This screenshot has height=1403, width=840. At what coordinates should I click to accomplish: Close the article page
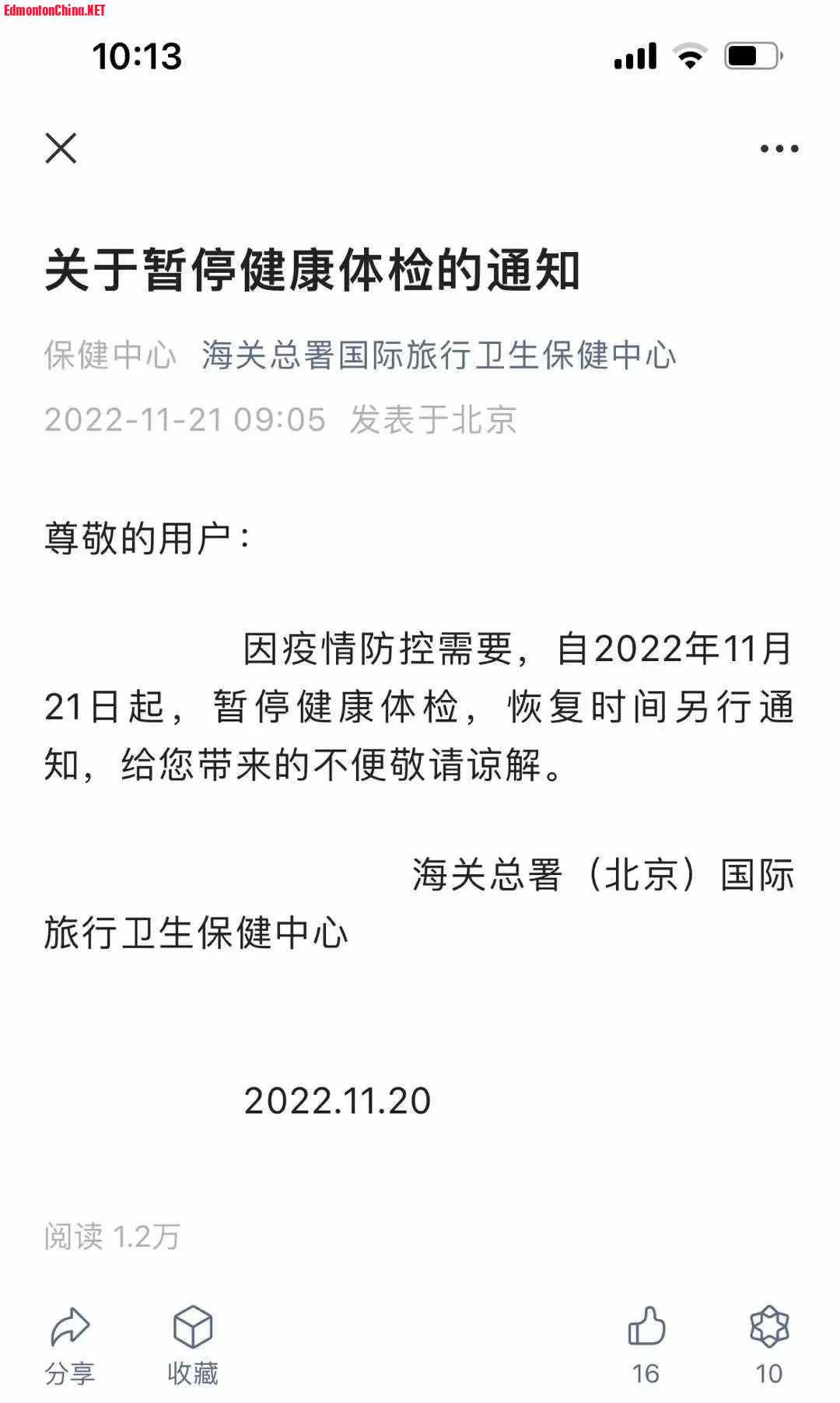[61, 148]
